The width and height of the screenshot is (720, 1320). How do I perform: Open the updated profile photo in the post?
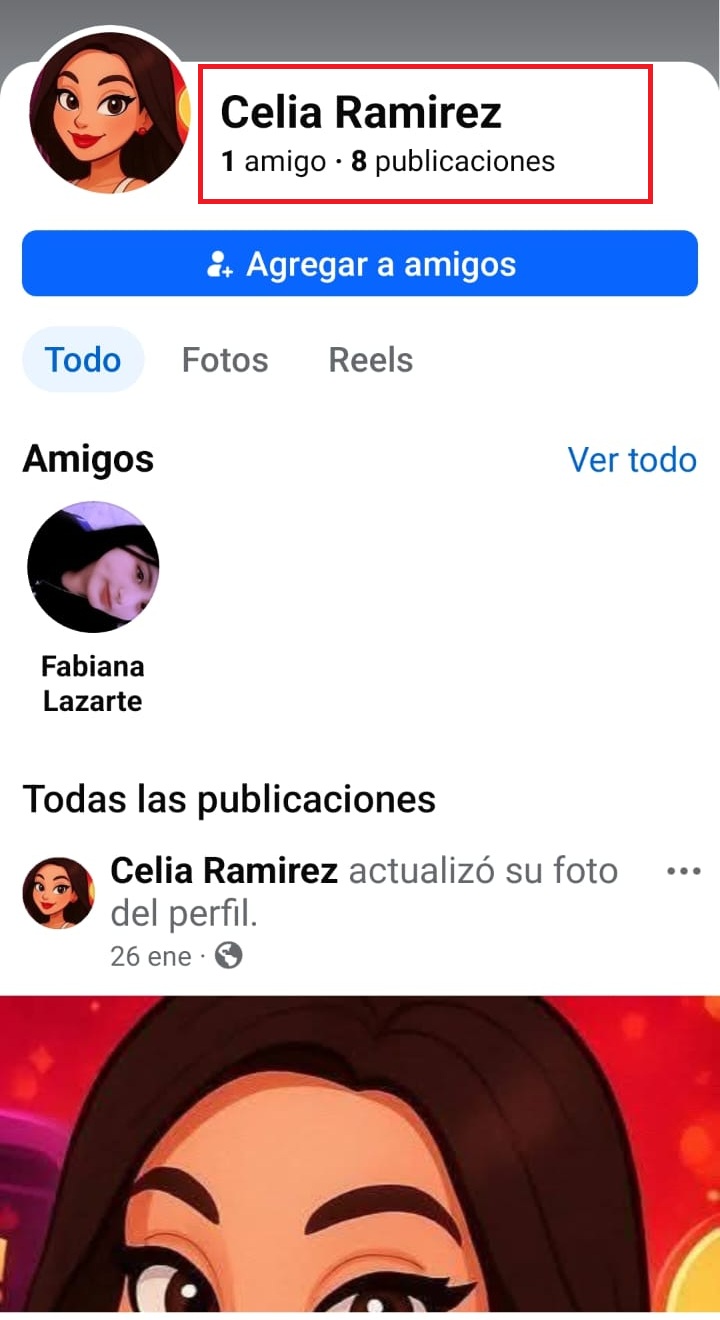coord(360,1150)
